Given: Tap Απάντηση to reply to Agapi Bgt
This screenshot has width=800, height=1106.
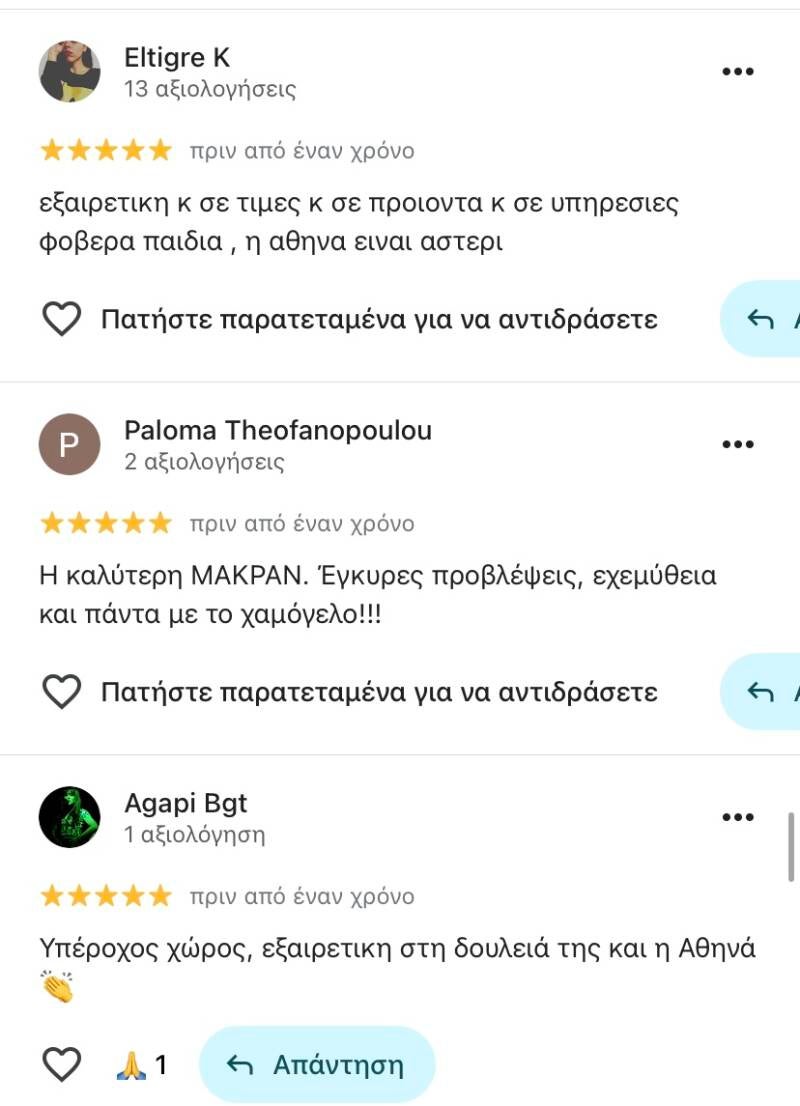Looking at the screenshot, I should coord(317,1064).
